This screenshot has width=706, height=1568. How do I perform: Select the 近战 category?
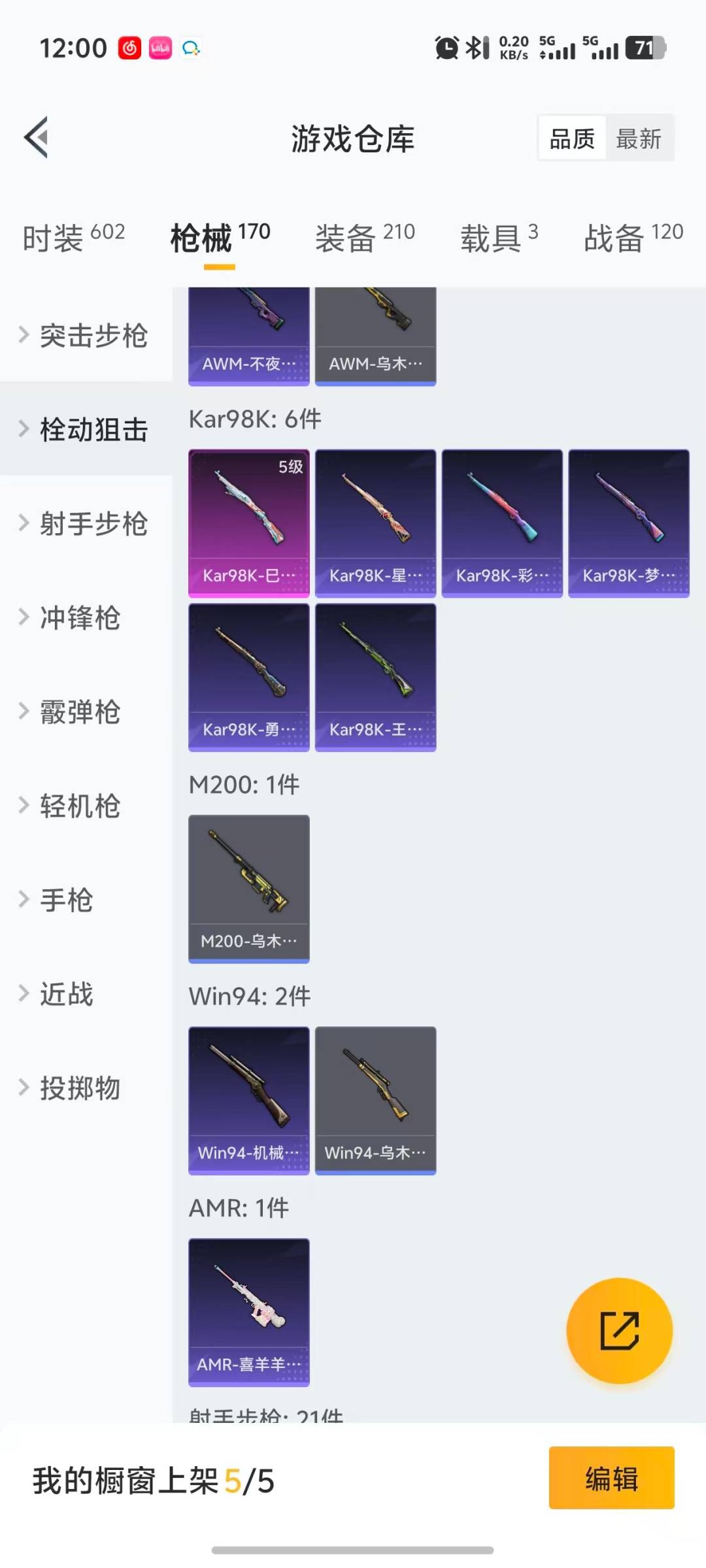click(x=65, y=994)
